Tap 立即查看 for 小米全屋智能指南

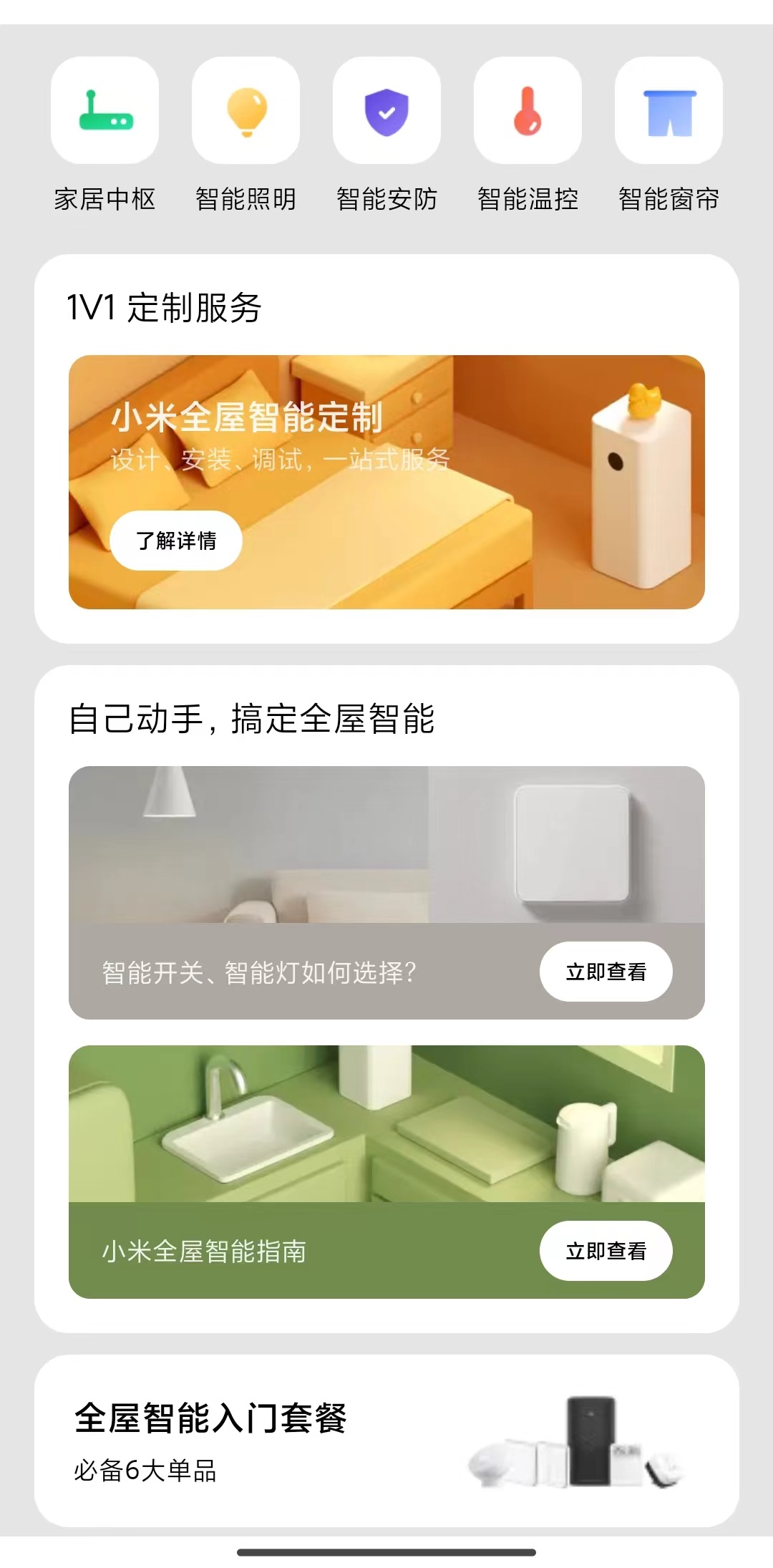[x=606, y=1251]
